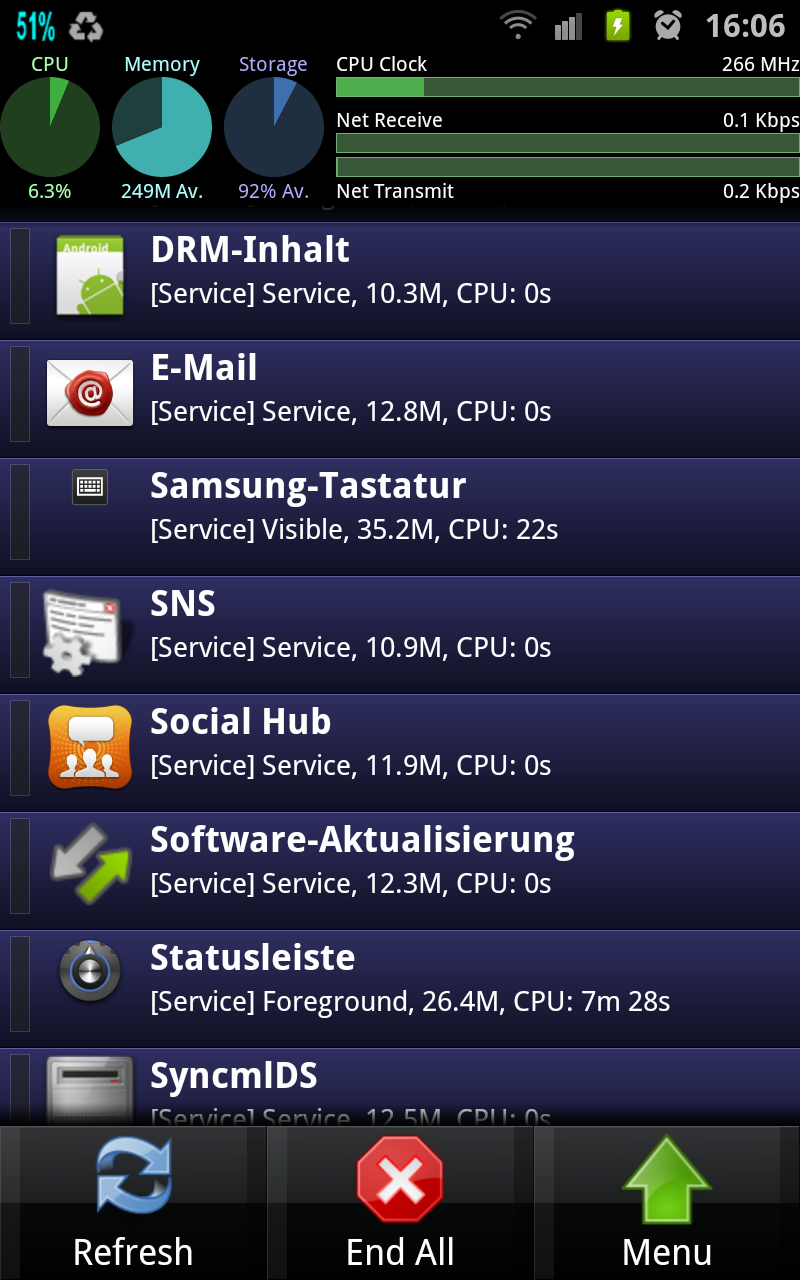Choose the SNS service row
The width and height of the screenshot is (800, 1280).
(400, 635)
